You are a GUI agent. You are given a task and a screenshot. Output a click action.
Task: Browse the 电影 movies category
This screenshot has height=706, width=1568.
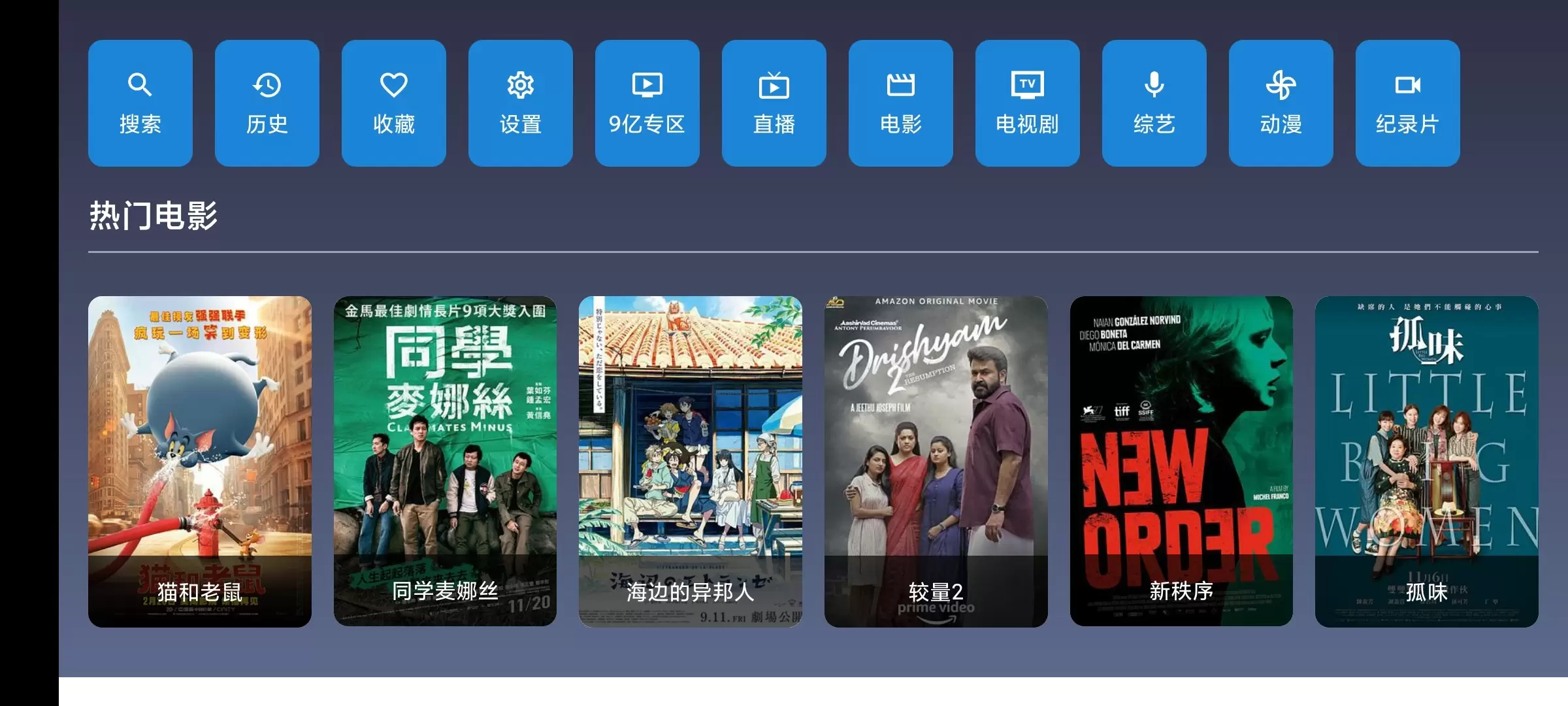[x=900, y=103]
